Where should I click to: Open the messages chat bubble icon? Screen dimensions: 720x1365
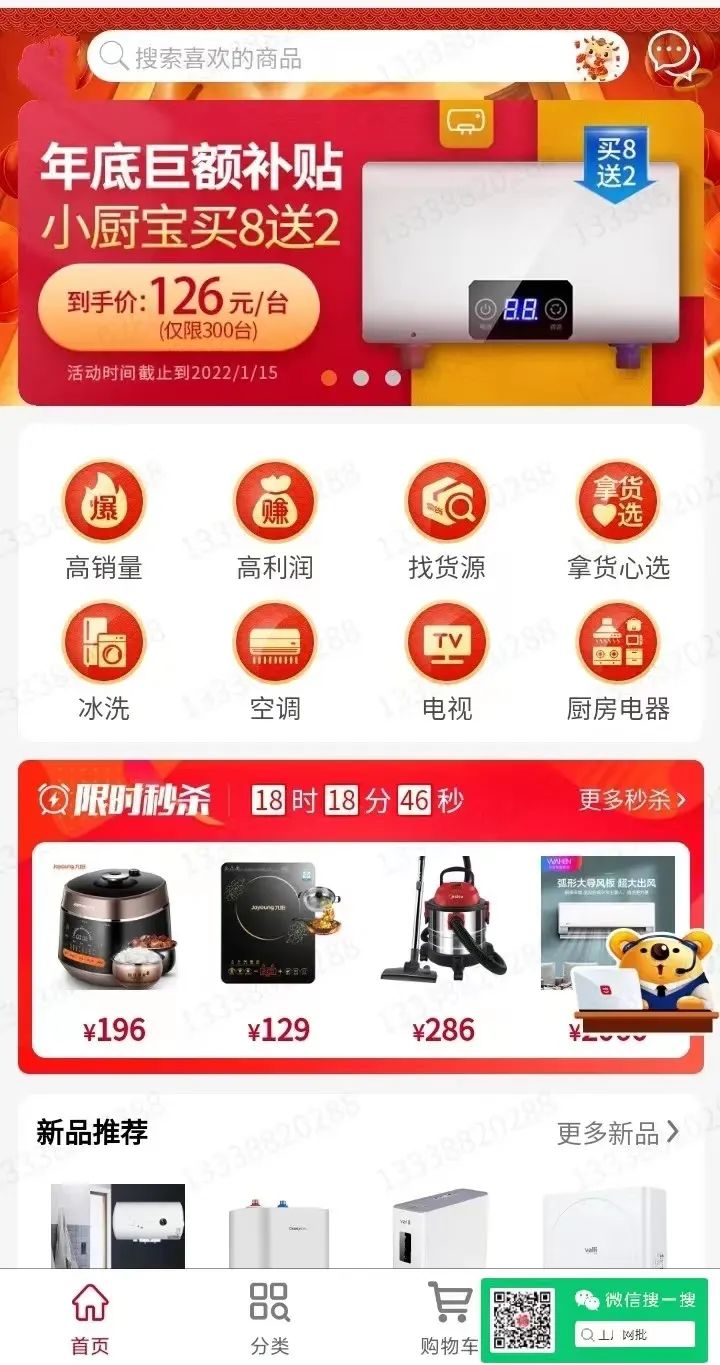[x=672, y=57]
